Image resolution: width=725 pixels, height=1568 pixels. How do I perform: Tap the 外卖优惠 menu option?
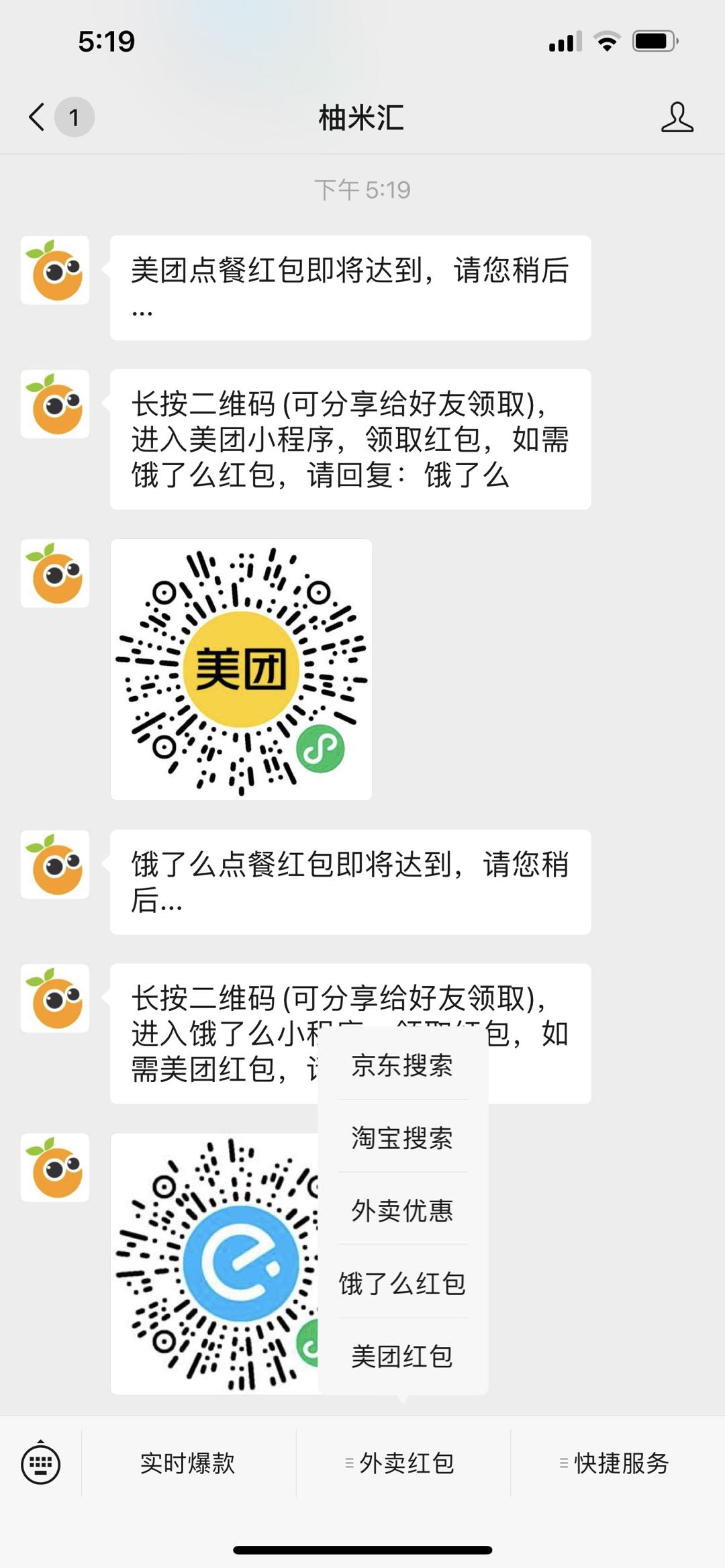click(x=402, y=1210)
